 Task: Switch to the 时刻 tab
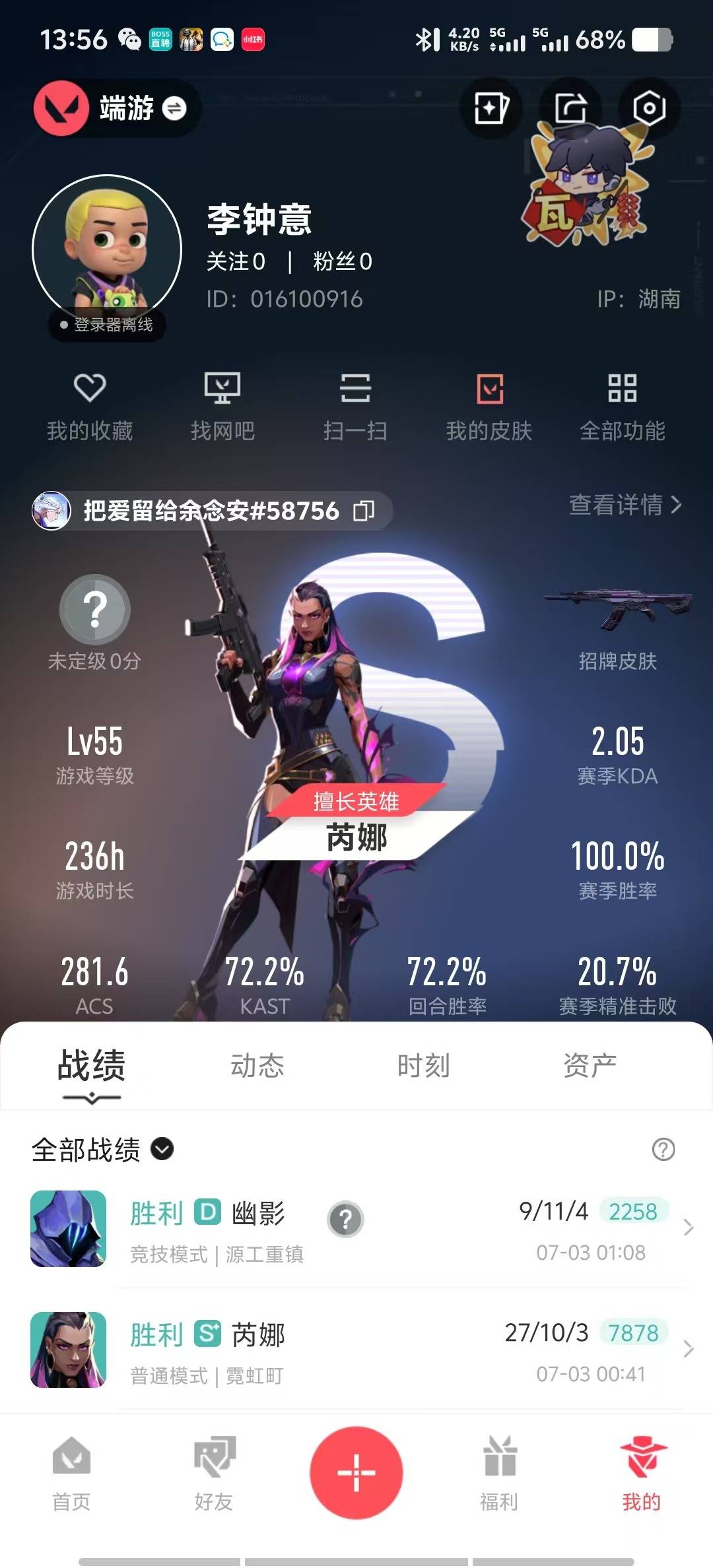click(423, 1066)
